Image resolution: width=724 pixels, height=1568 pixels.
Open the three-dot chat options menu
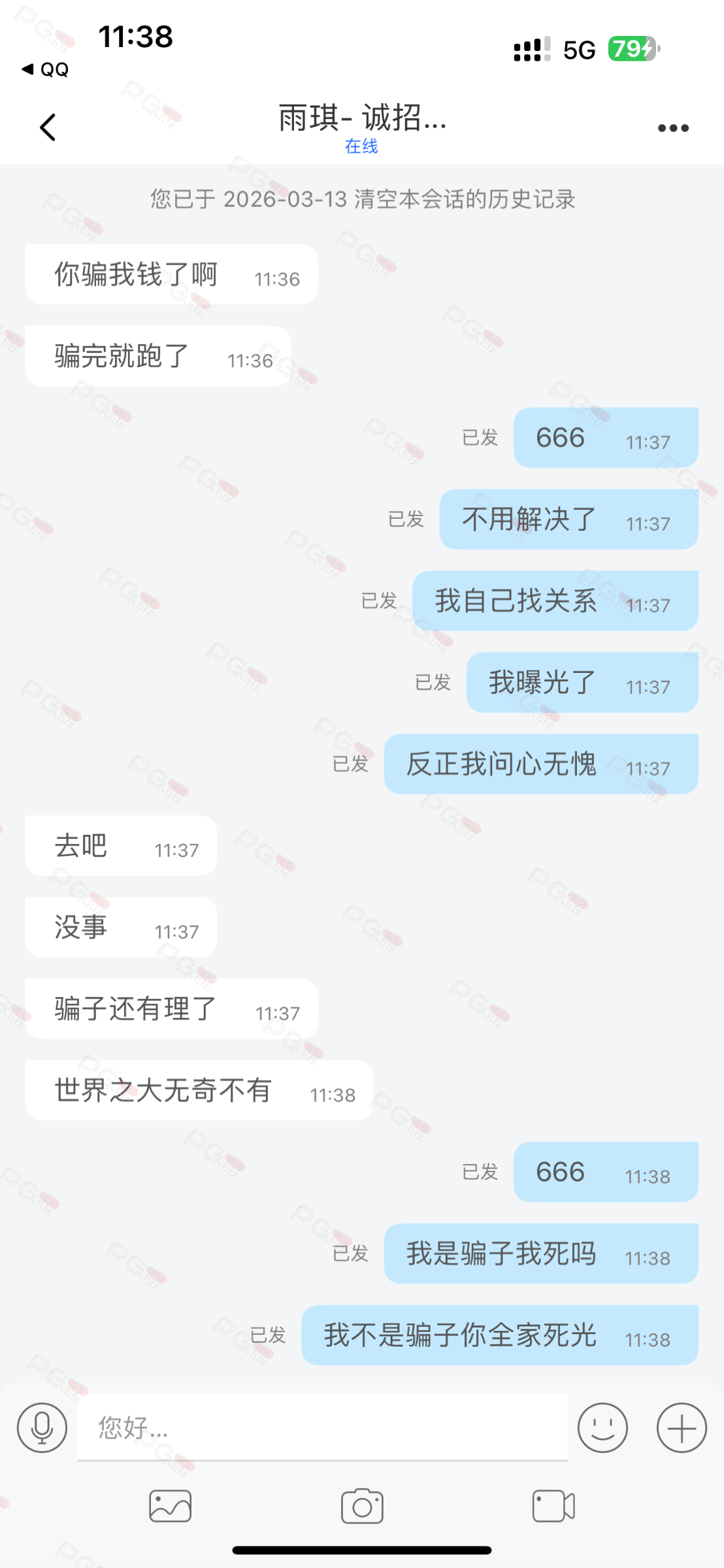coord(673,128)
